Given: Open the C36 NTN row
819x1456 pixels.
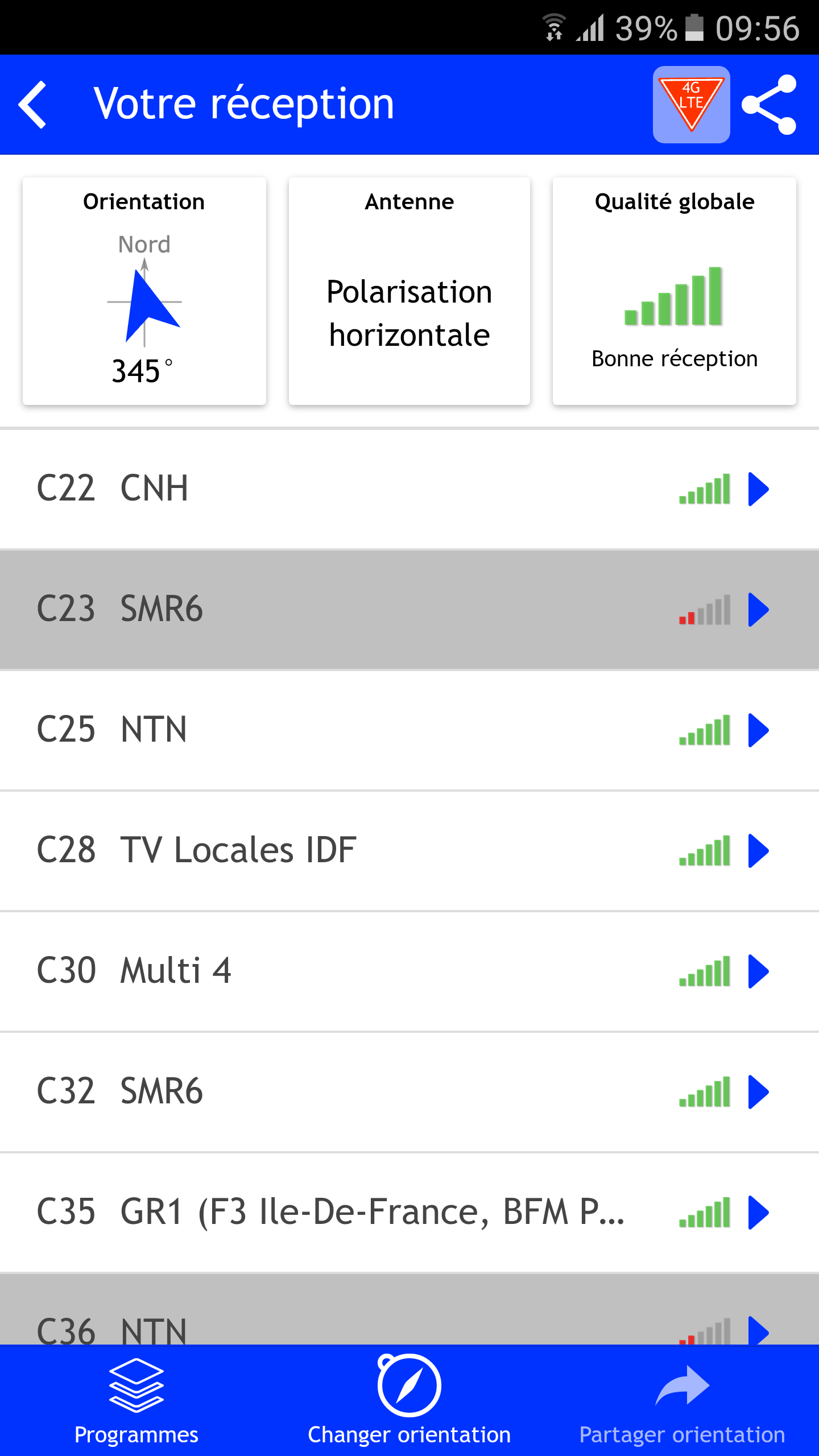Looking at the screenshot, I should tap(409, 1319).
